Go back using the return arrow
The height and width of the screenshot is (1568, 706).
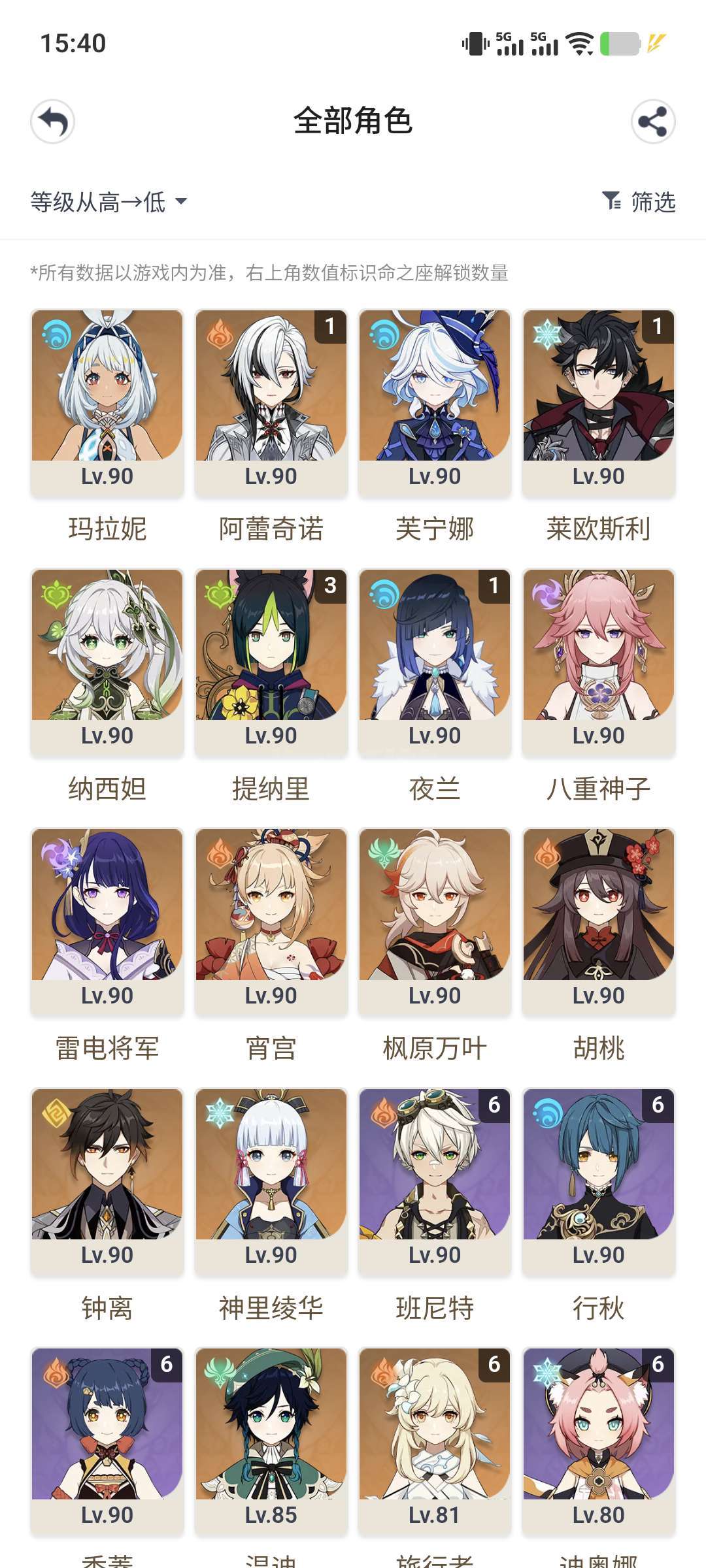(52, 122)
